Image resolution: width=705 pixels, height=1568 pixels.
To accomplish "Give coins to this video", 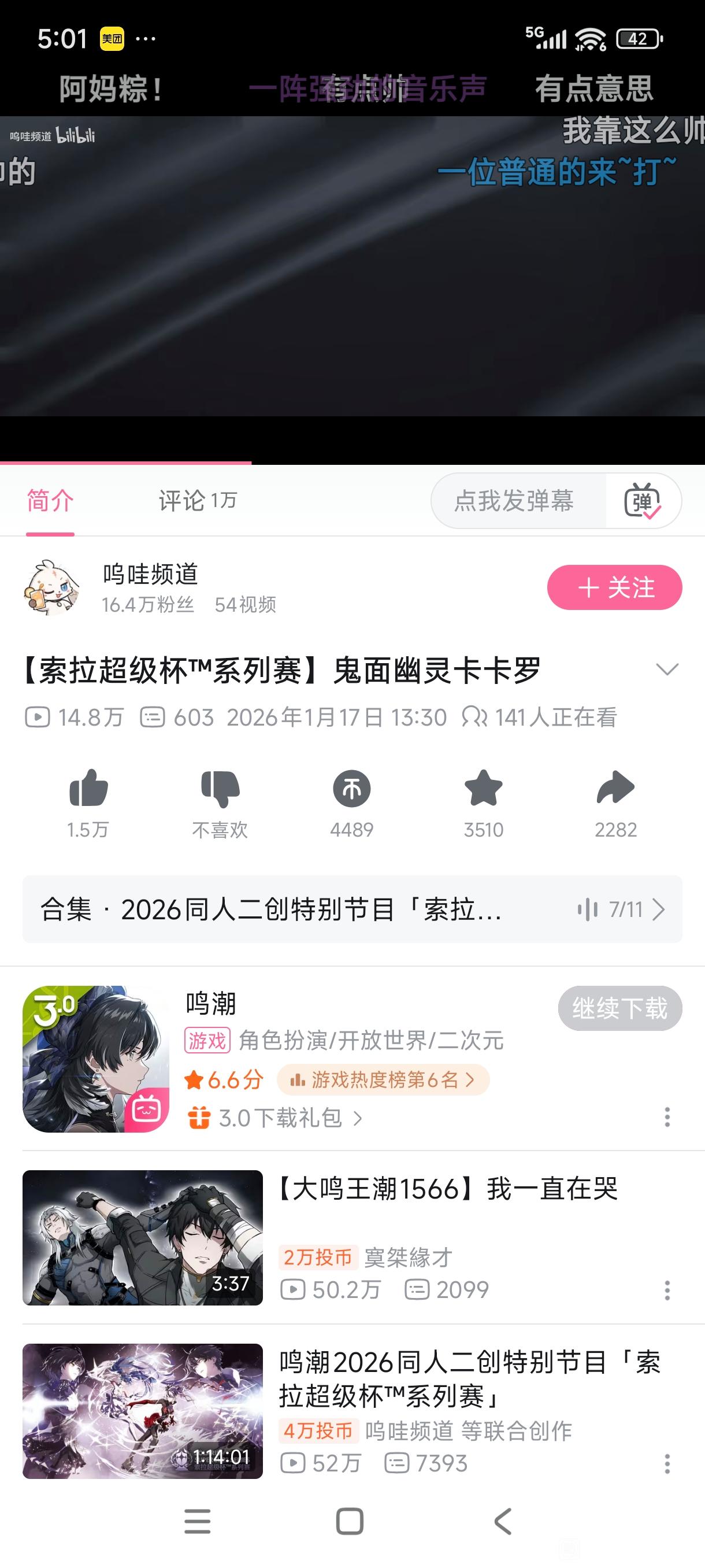I will pyautogui.click(x=351, y=788).
